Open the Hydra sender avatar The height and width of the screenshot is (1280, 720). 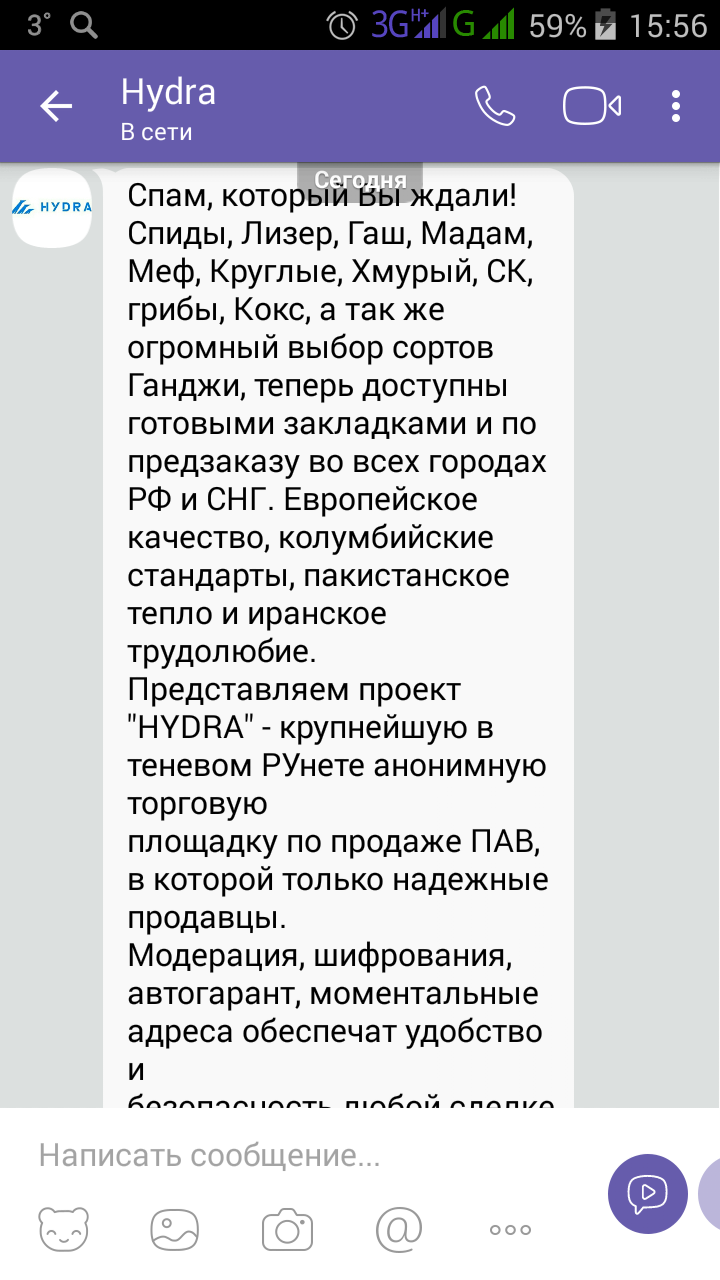52,208
